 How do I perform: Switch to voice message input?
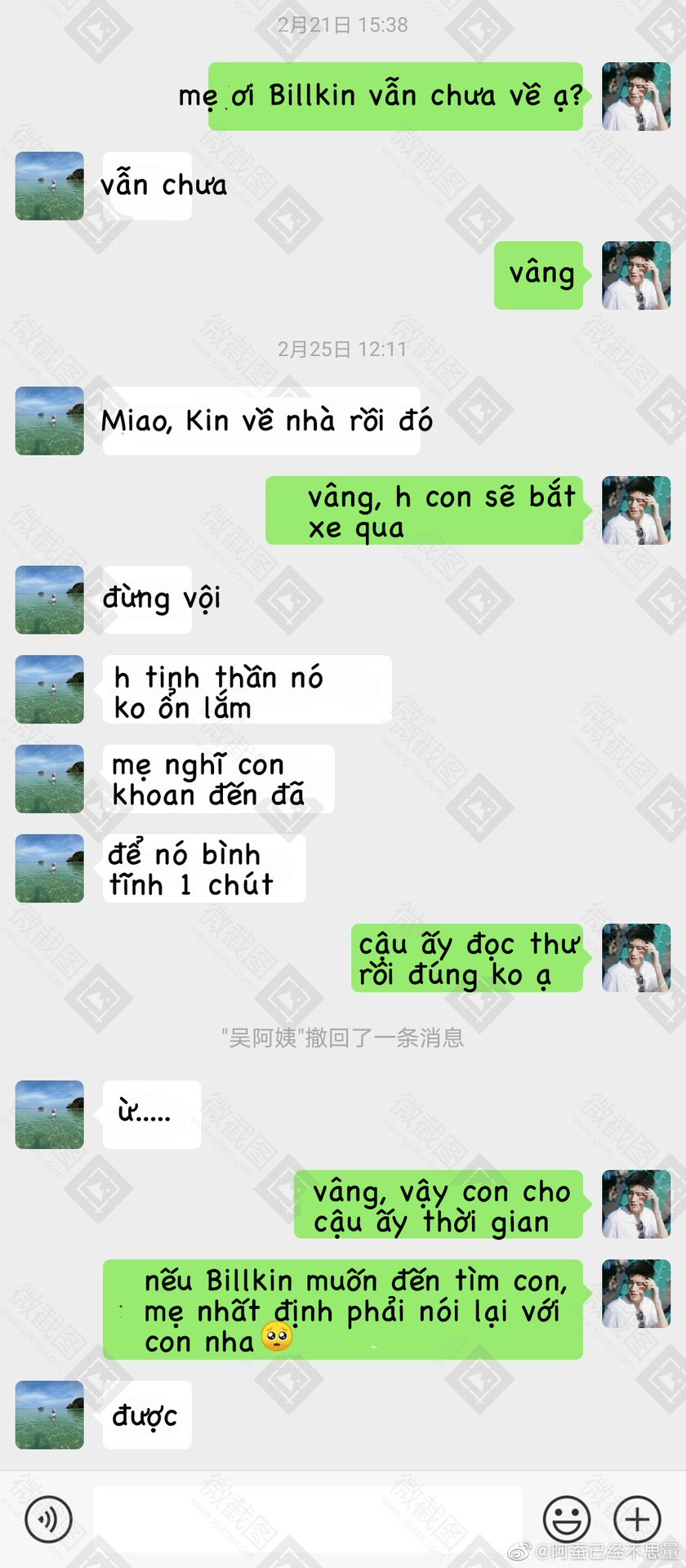click(49, 1519)
